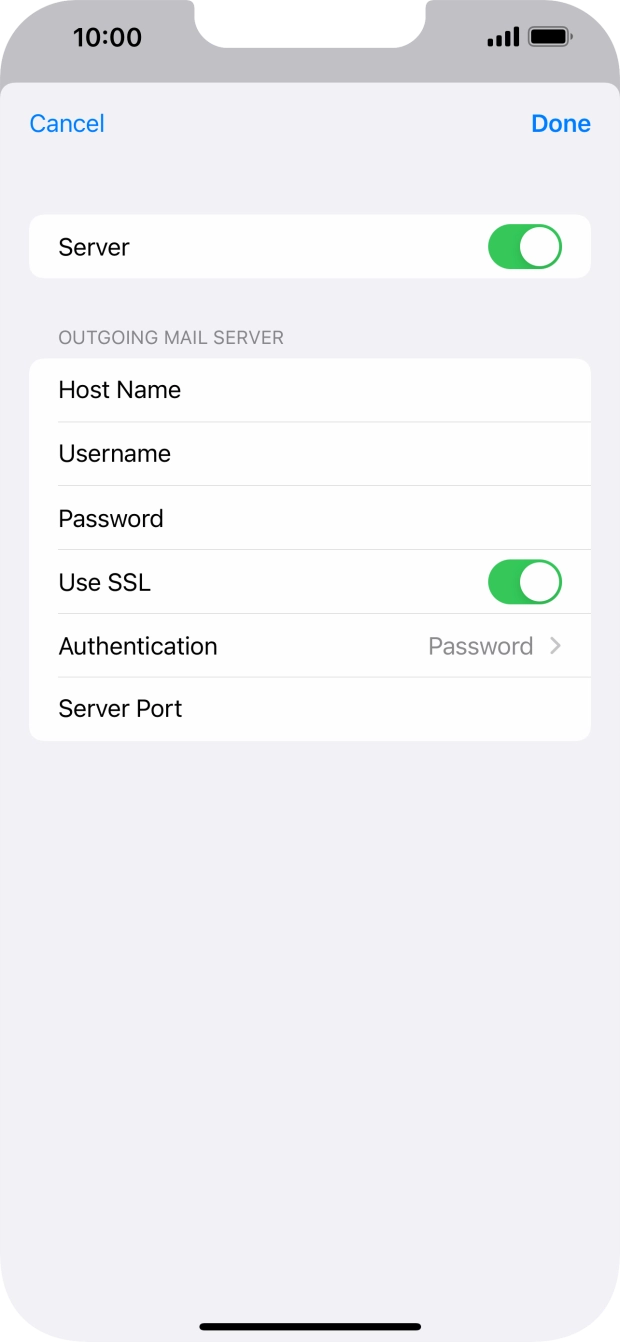The width and height of the screenshot is (620, 1342).
Task: Tap Done to save server settings
Action: tap(561, 123)
